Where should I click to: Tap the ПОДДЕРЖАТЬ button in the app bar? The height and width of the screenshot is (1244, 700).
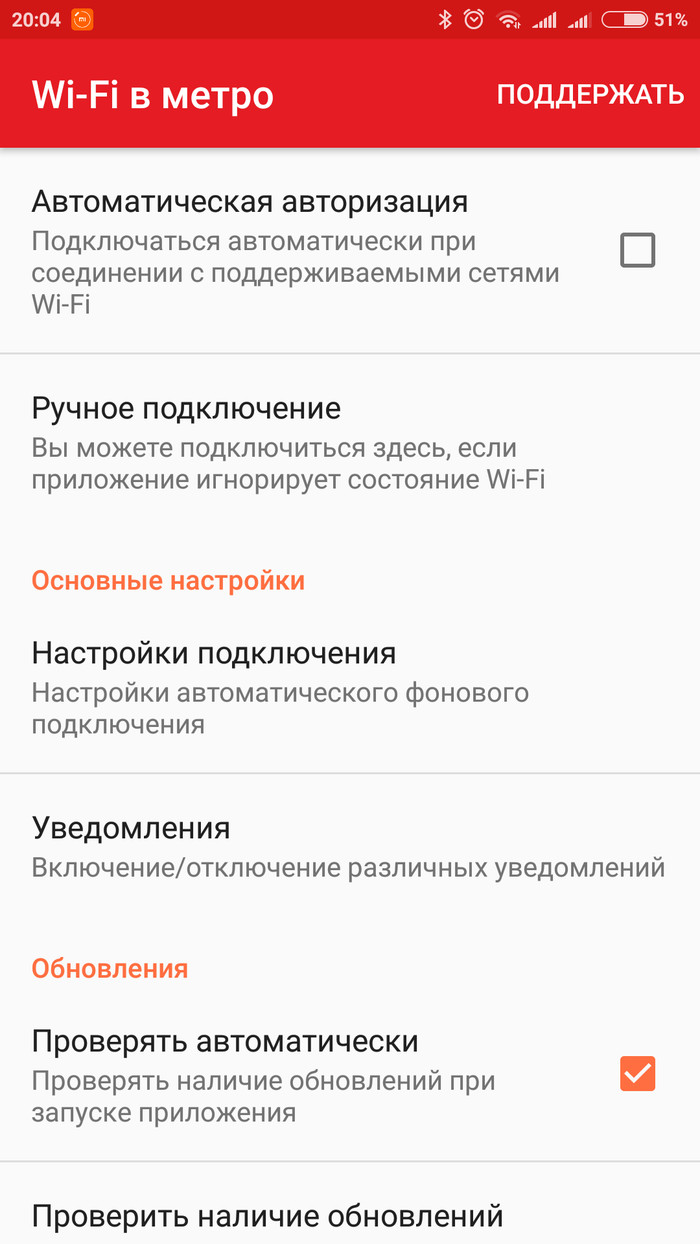(x=590, y=94)
